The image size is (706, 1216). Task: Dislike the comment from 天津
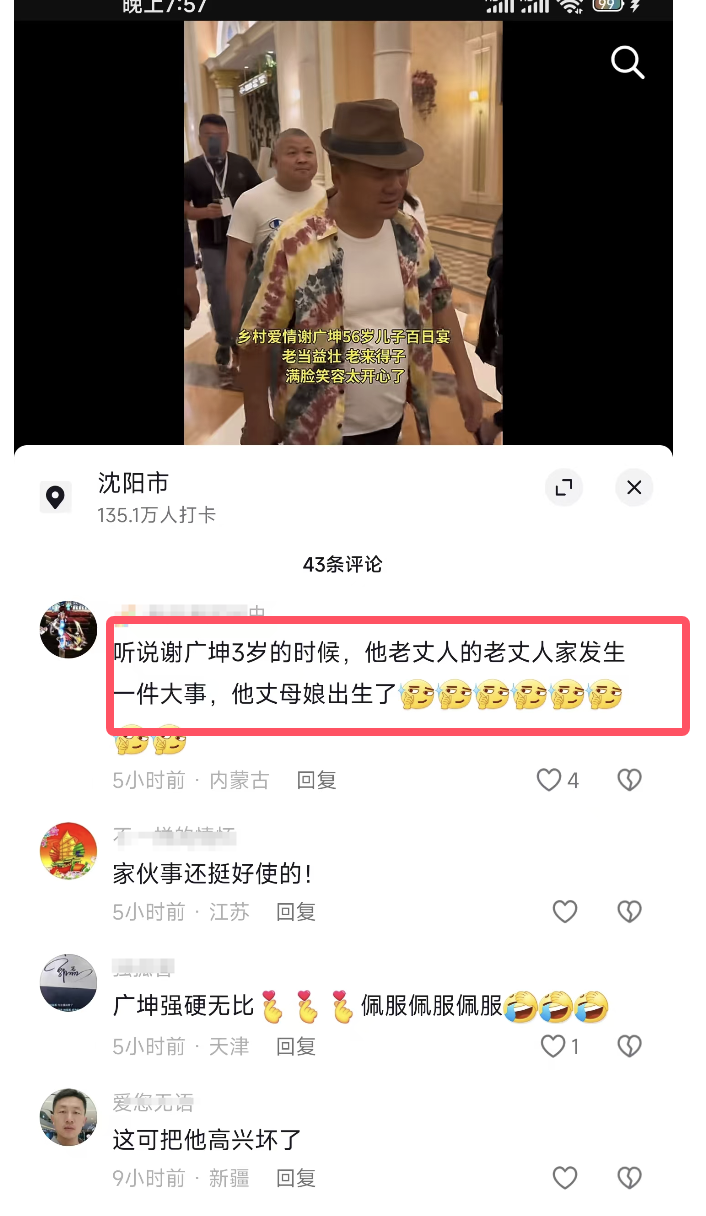coord(629,1046)
